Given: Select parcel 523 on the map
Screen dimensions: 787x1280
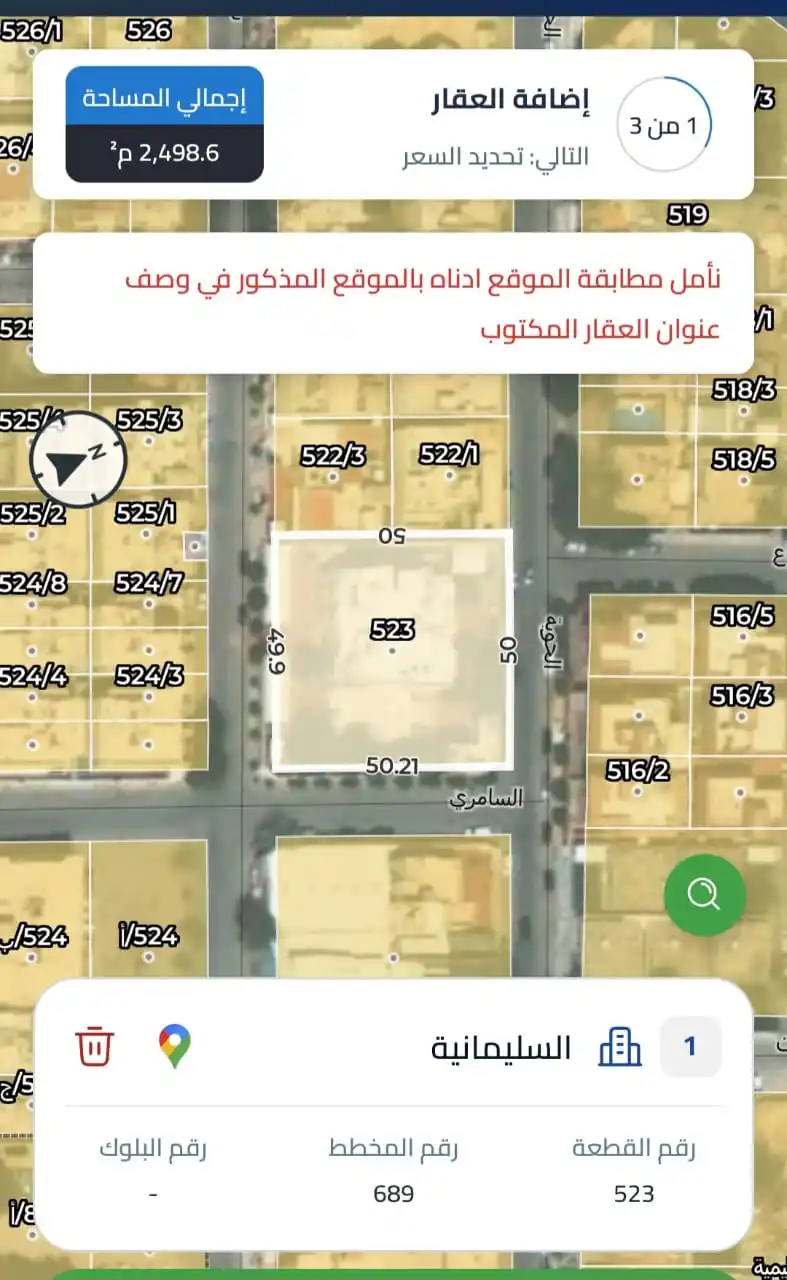Looking at the screenshot, I should tap(392, 650).
